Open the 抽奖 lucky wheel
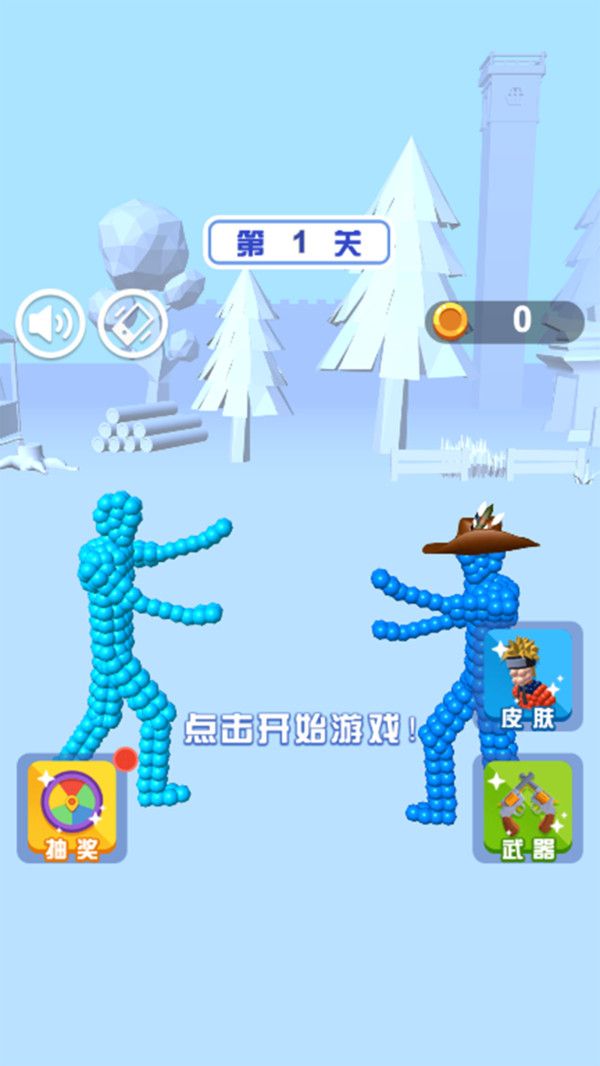Viewport: 600px width, 1066px height. [72, 808]
